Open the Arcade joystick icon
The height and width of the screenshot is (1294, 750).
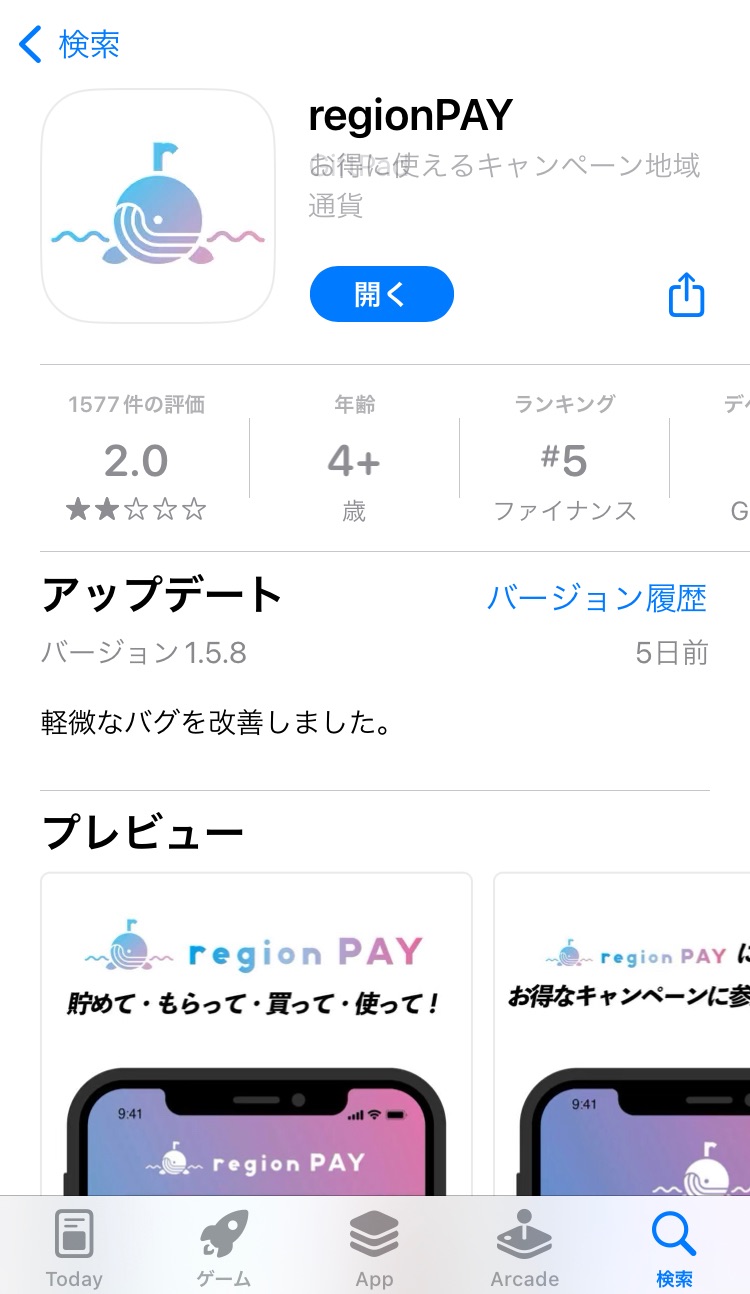click(524, 1231)
